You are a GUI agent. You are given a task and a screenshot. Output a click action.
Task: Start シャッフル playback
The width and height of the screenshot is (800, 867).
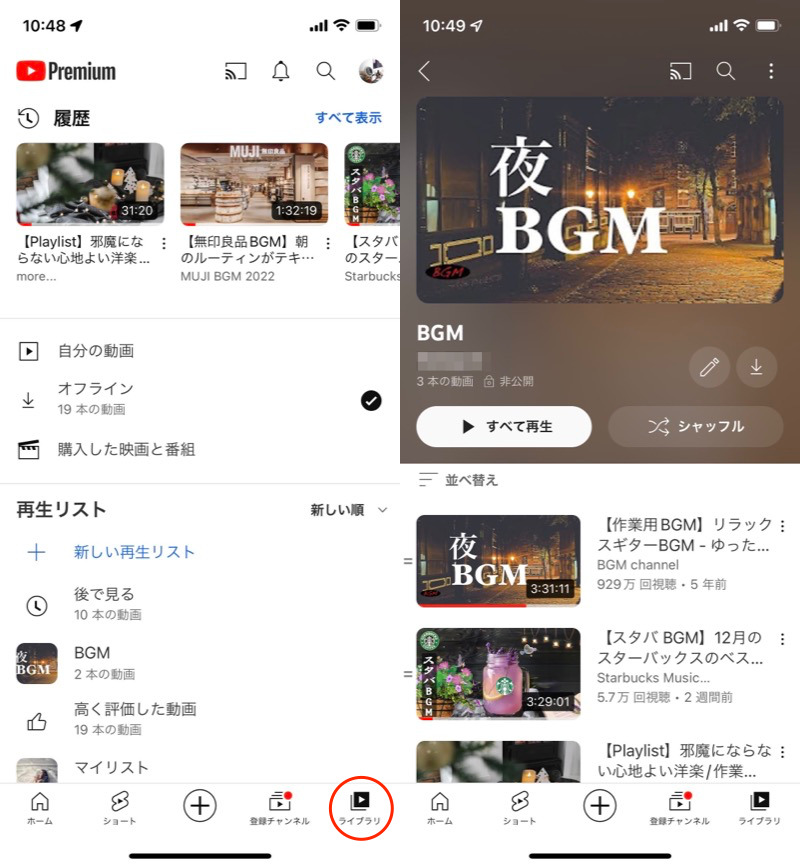point(696,426)
